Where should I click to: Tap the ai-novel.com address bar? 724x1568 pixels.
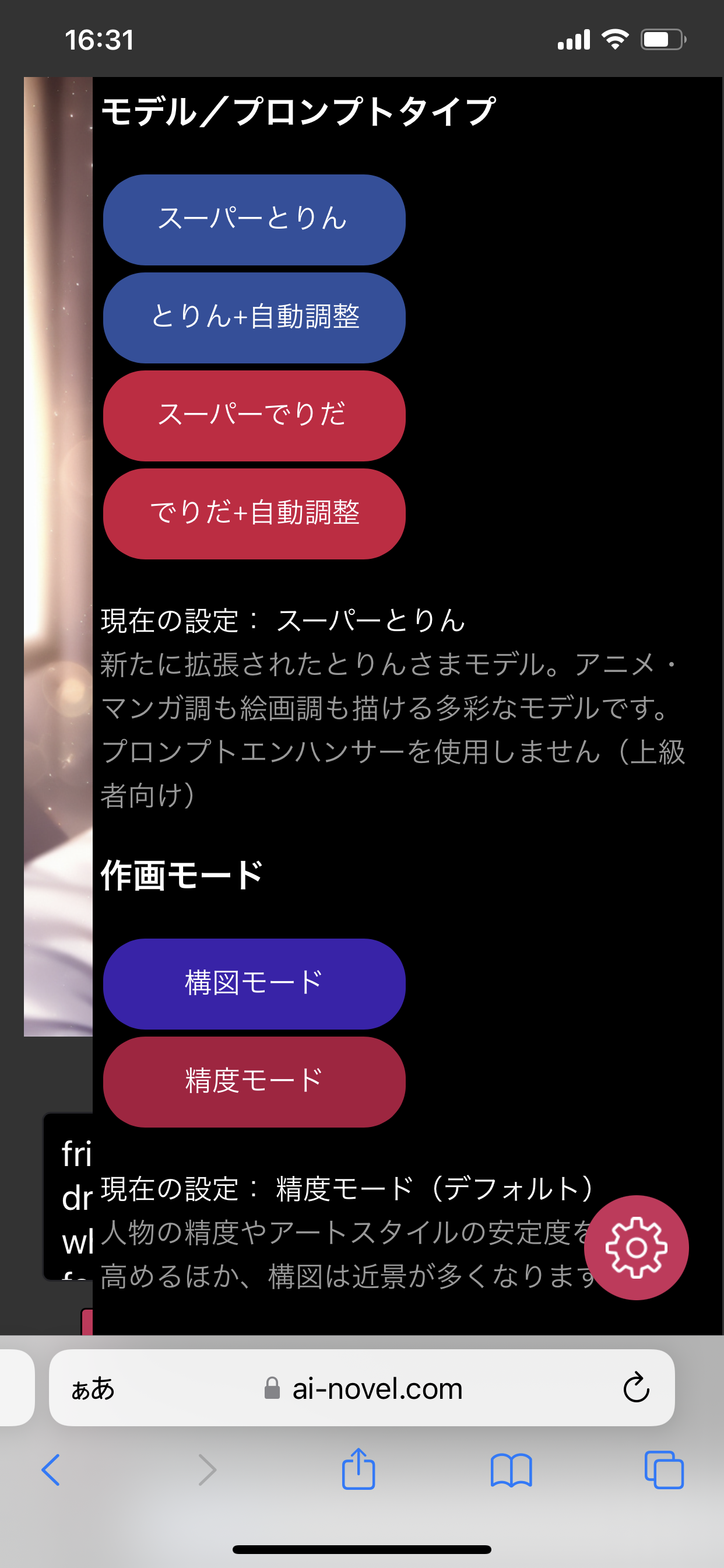point(377,1388)
